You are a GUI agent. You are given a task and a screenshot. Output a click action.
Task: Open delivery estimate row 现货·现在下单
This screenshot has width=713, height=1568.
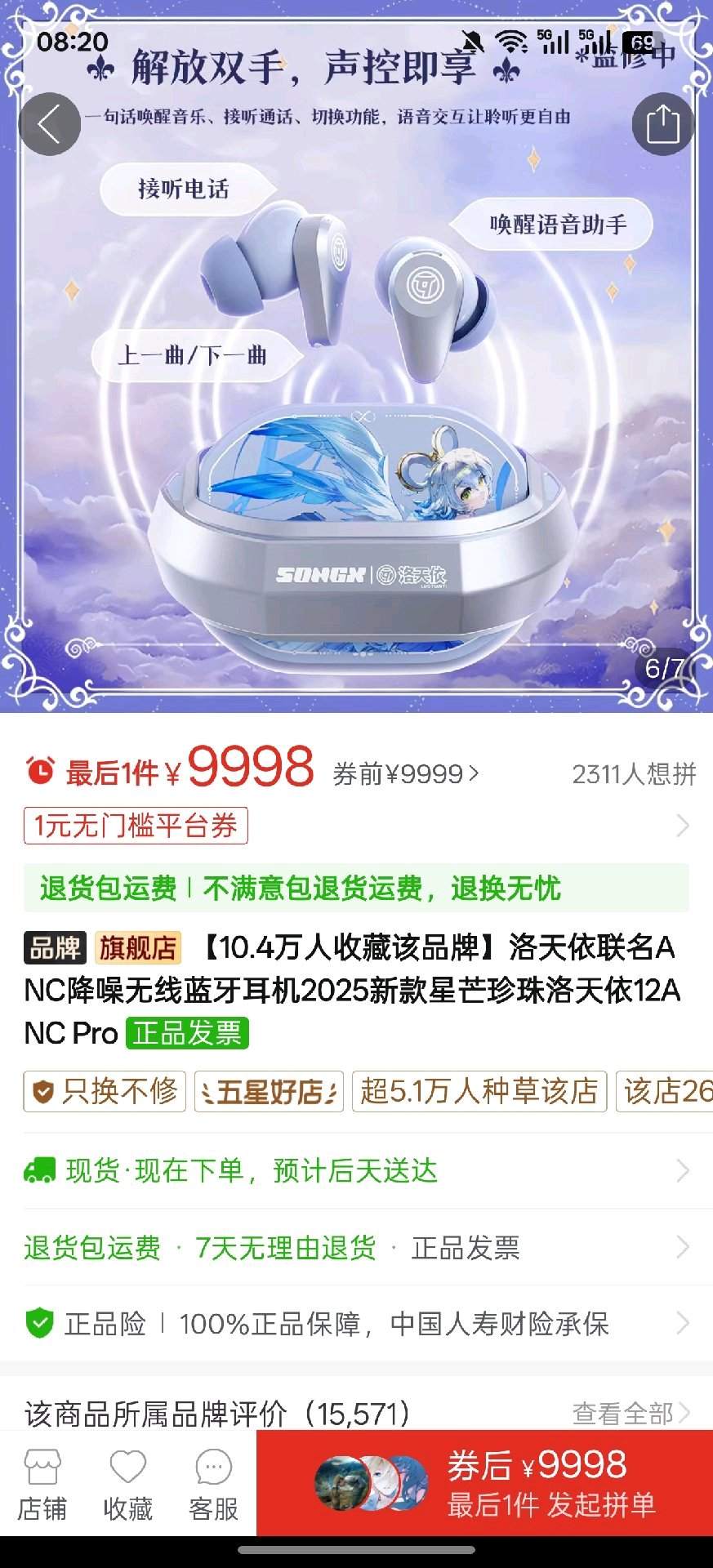(356, 1171)
